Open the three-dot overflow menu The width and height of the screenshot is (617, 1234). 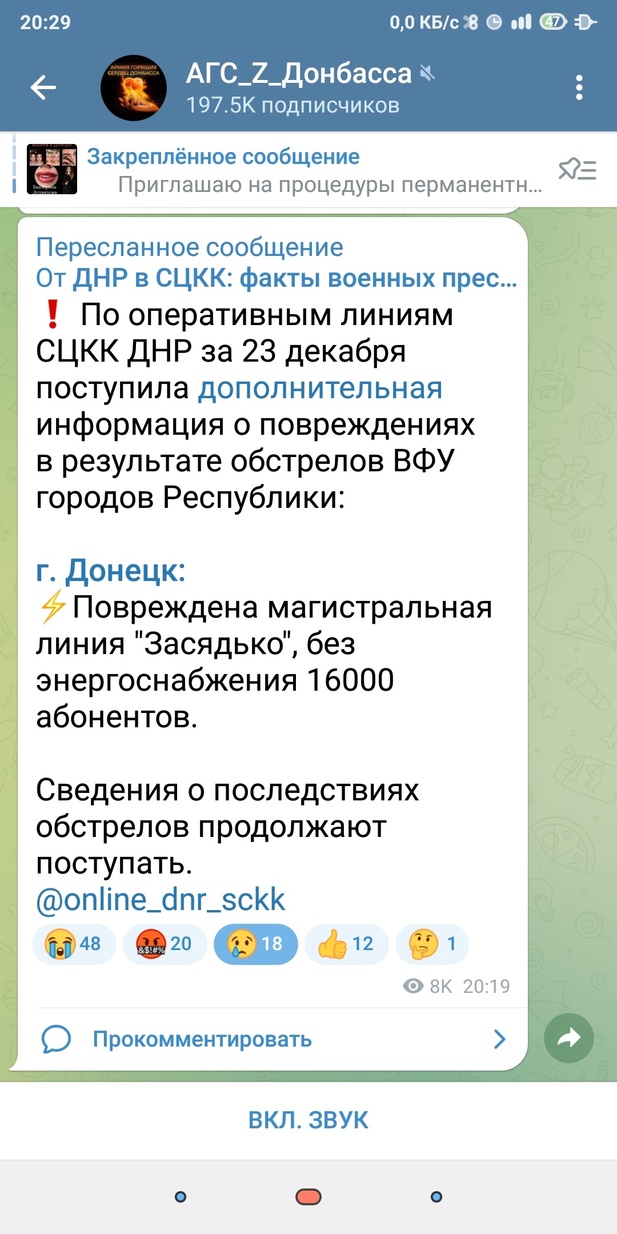point(580,88)
